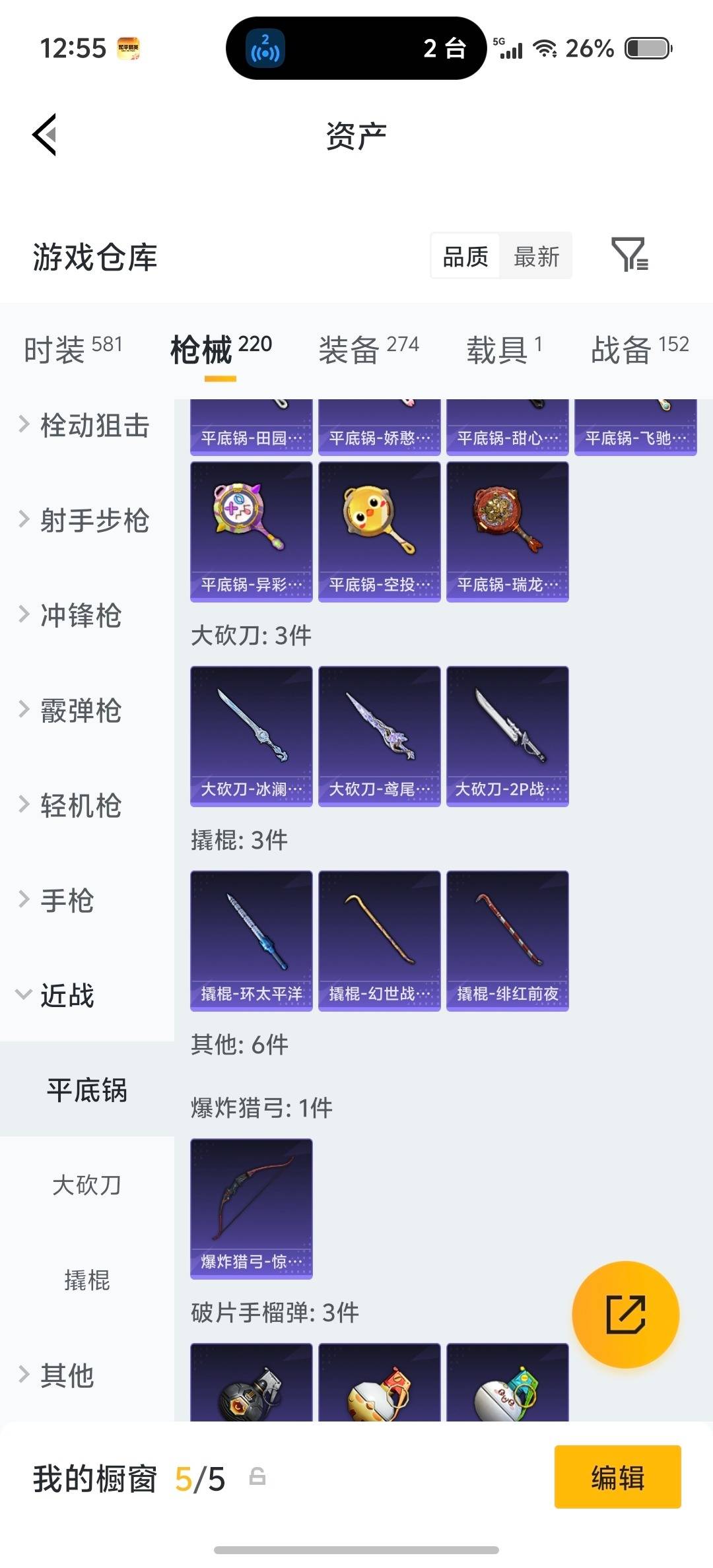
Task: Switch sorting to 品质
Action: point(464,256)
